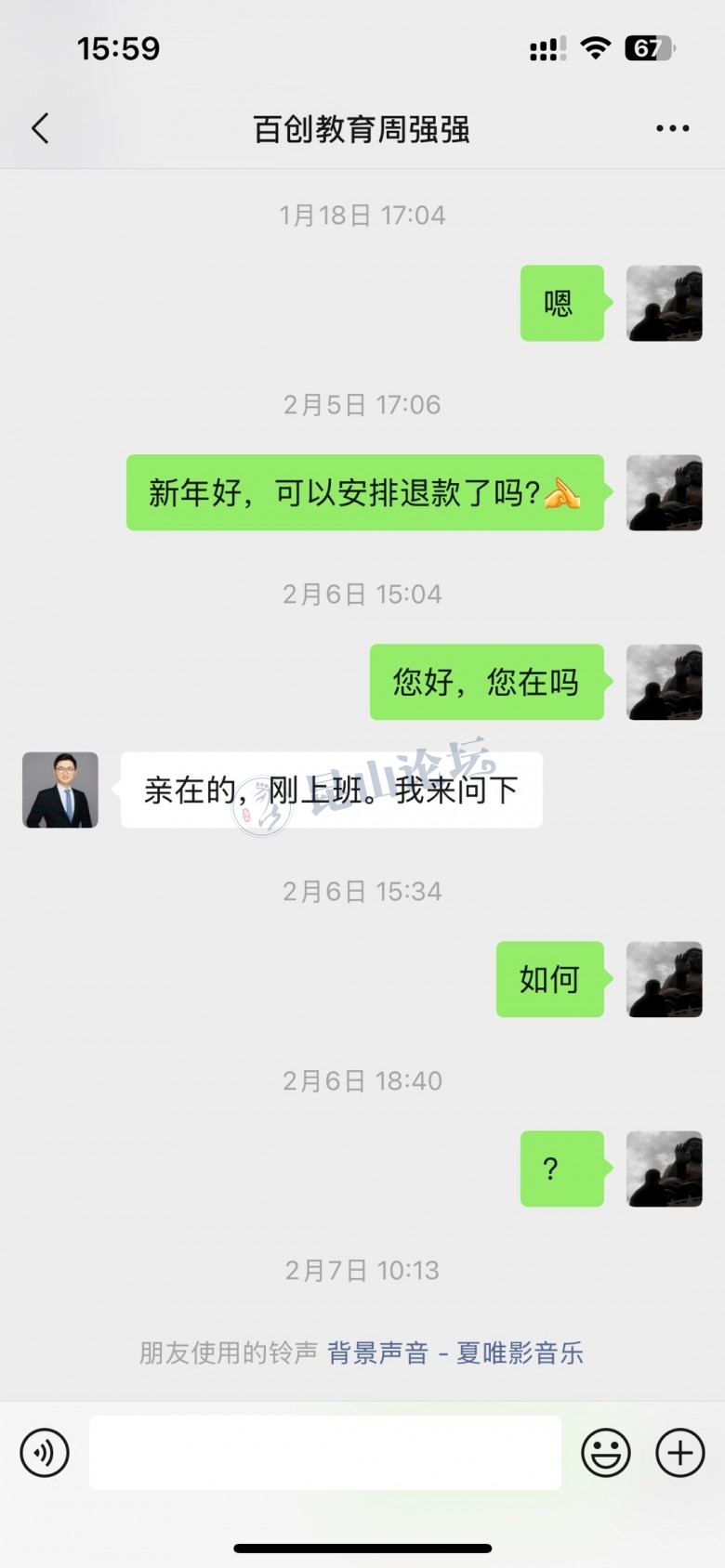The image size is (725, 1568).
Task: Tap my avatar next to 如何
Action: pos(664,979)
